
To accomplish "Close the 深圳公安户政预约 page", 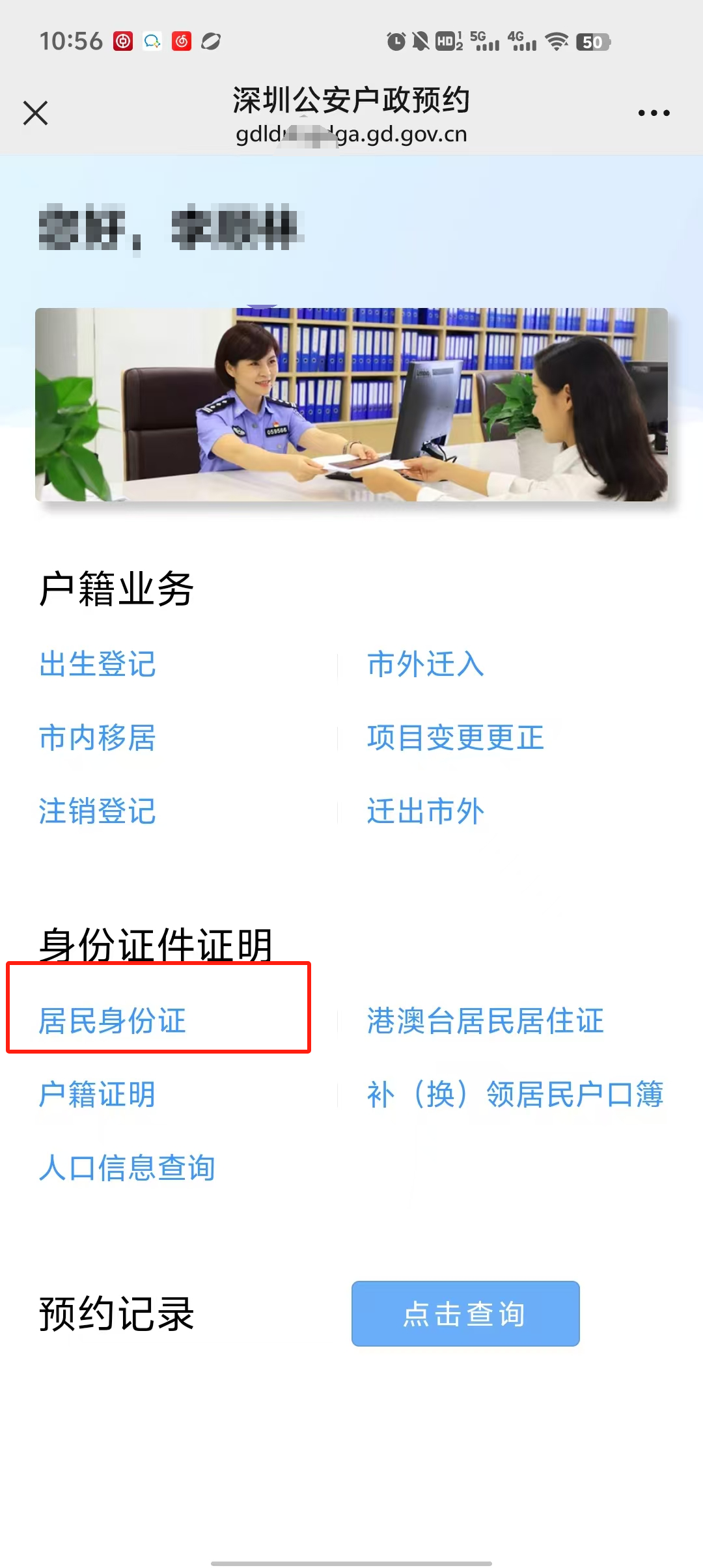I will click(x=36, y=113).
